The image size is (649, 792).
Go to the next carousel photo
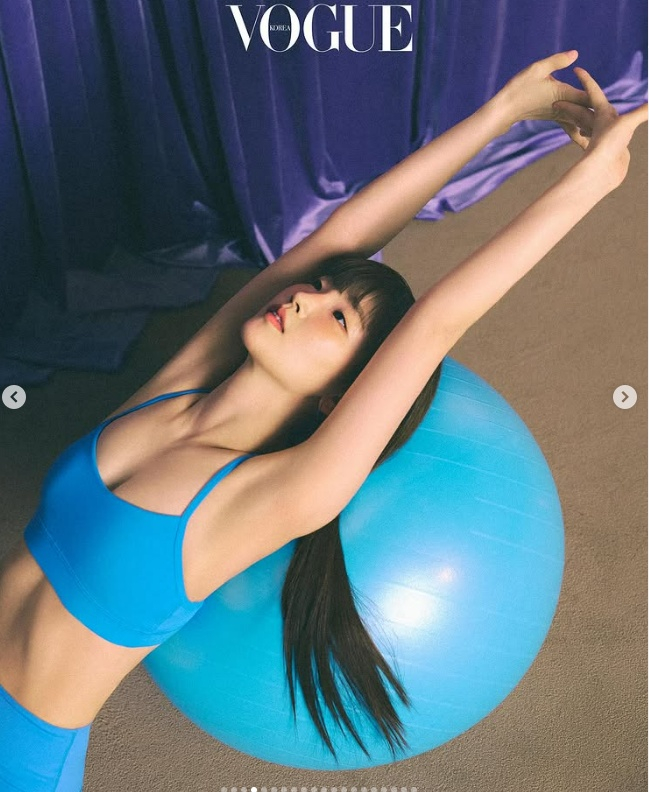(624, 397)
